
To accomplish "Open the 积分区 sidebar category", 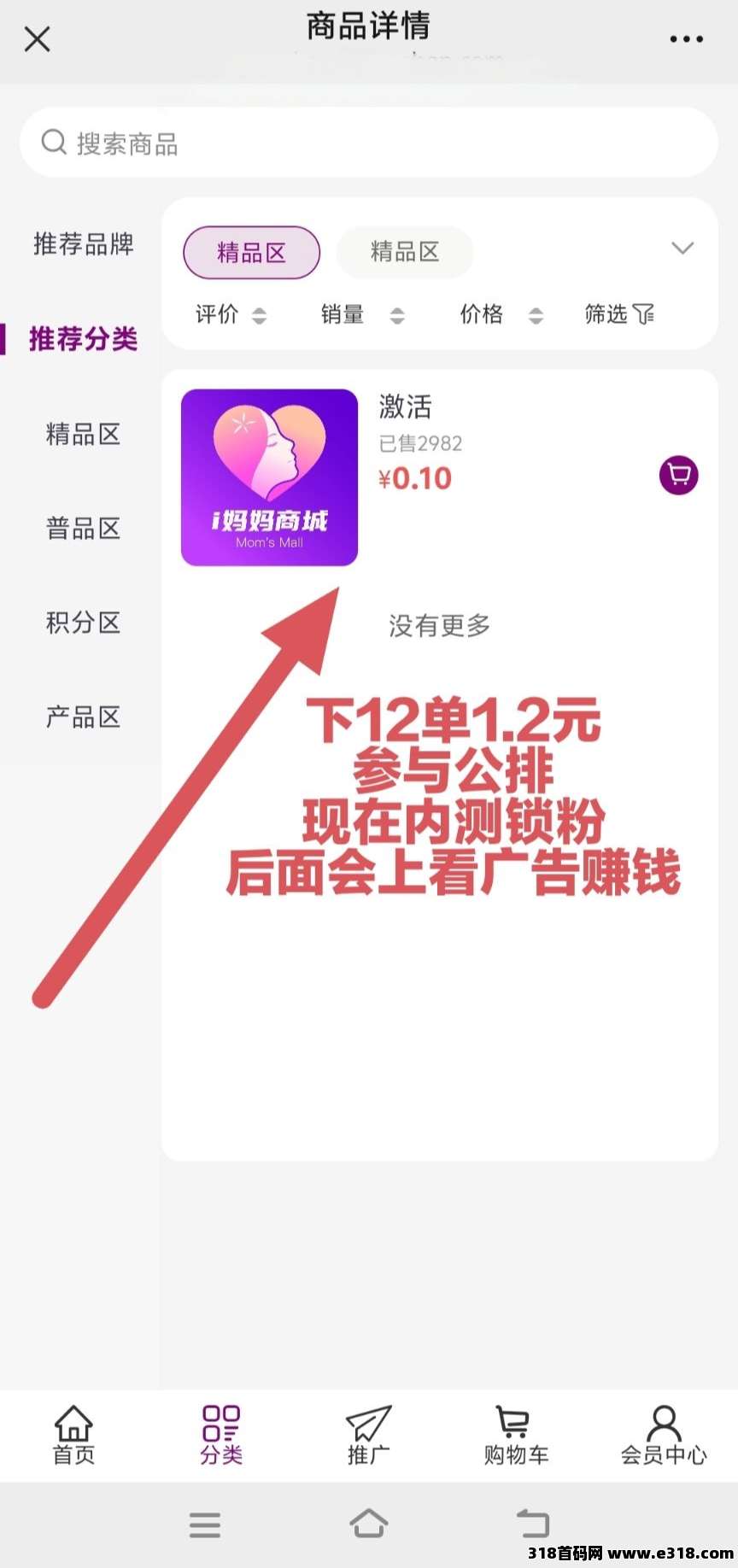I will pyautogui.click(x=83, y=623).
